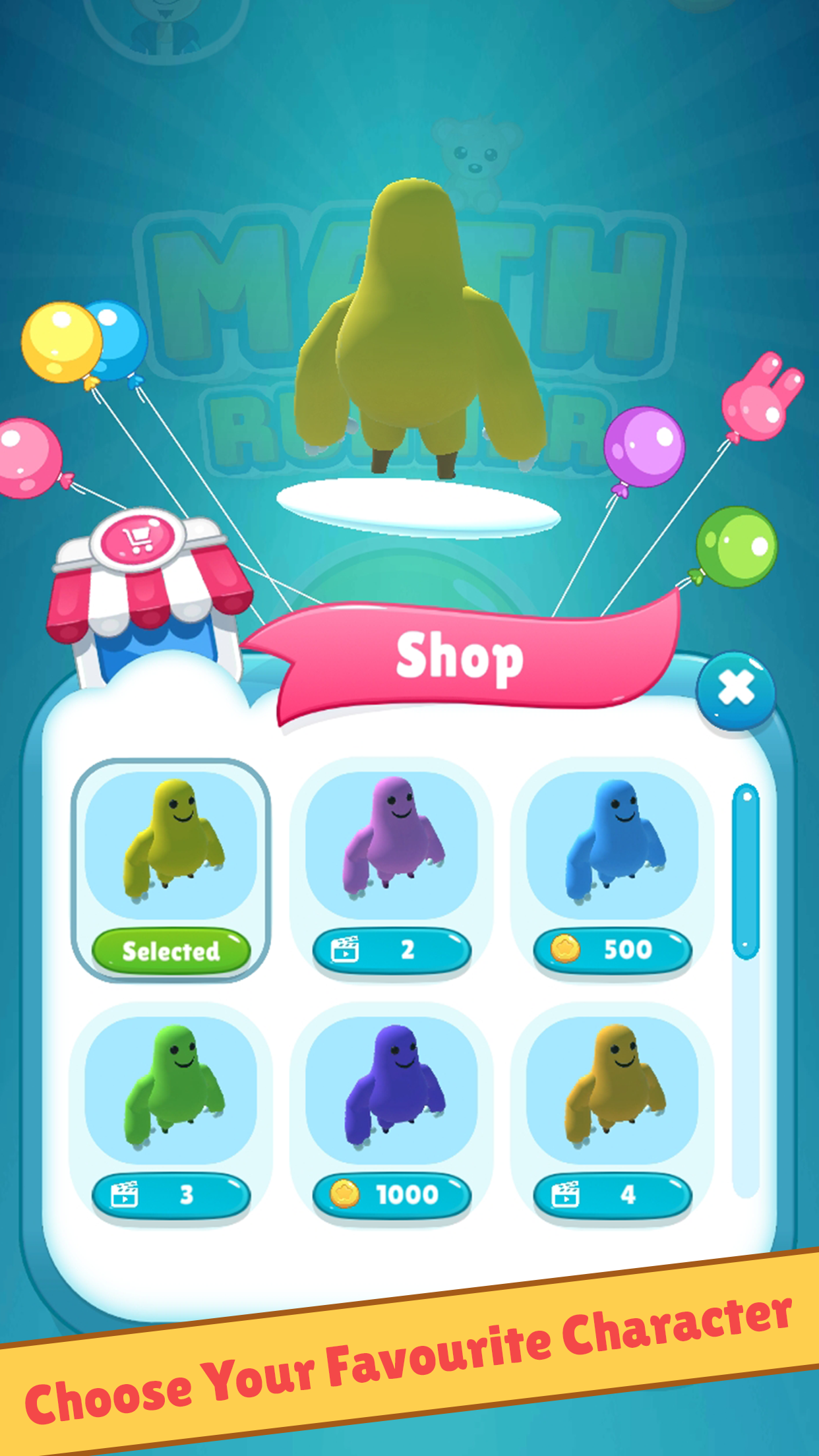Screen dimensions: 819x1456
Task: Buy the indigo character for 1000 coins
Action: pyautogui.click(x=392, y=1194)
